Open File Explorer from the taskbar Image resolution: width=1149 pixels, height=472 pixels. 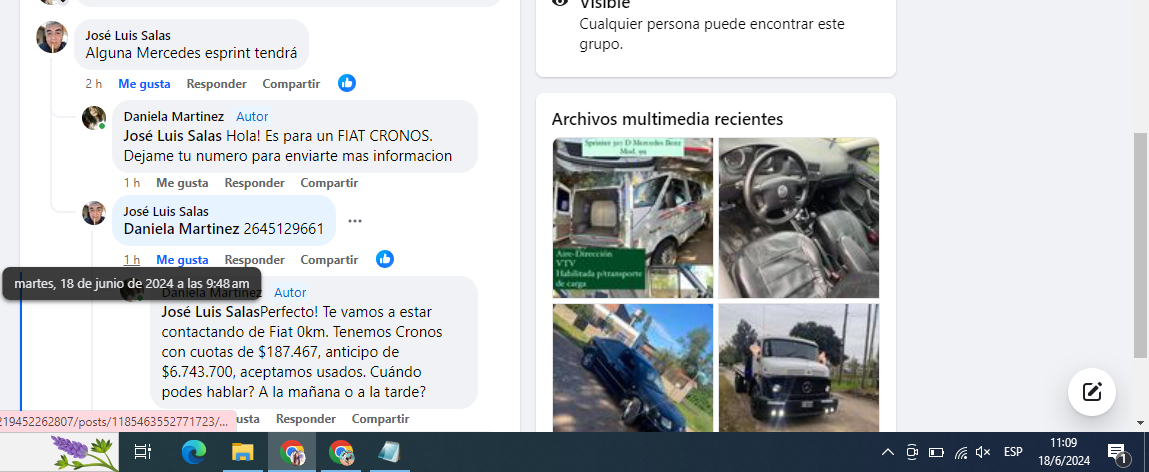pyautogui.click(x=242, y=453)
